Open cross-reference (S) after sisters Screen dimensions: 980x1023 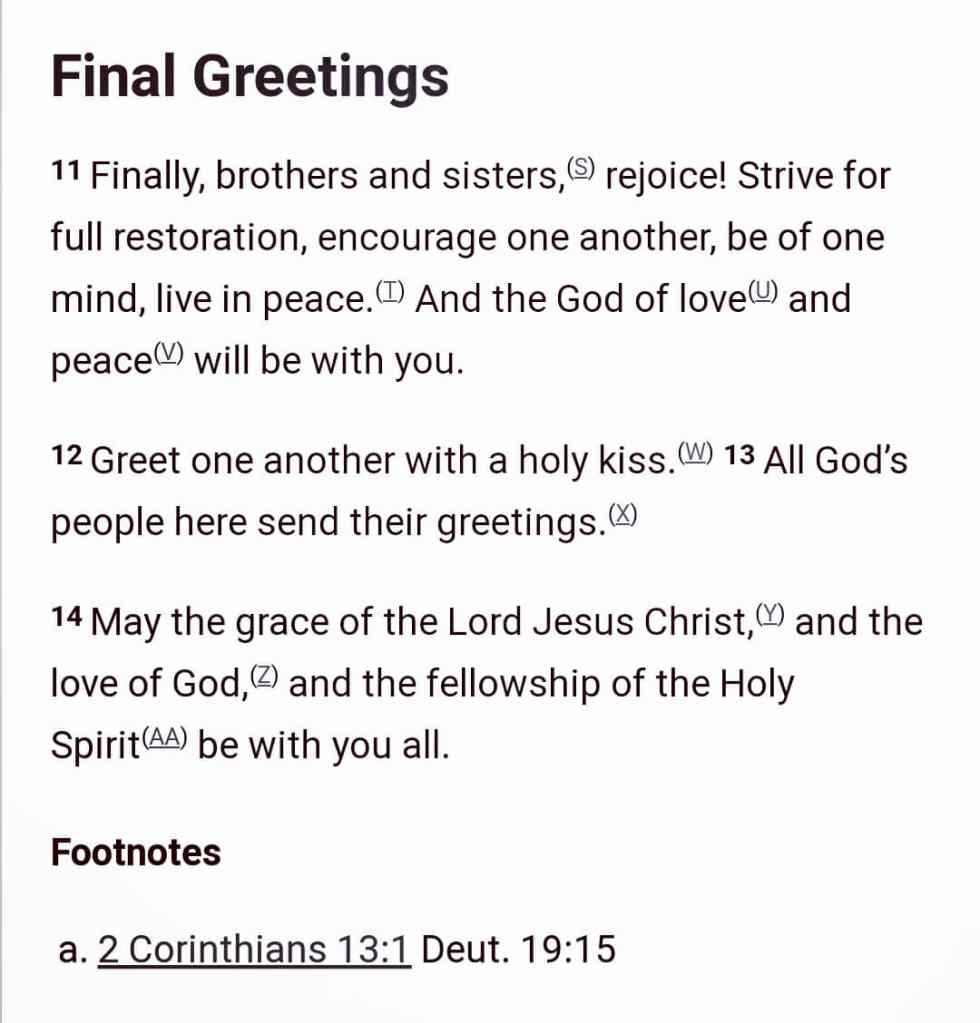coord(581,170)
